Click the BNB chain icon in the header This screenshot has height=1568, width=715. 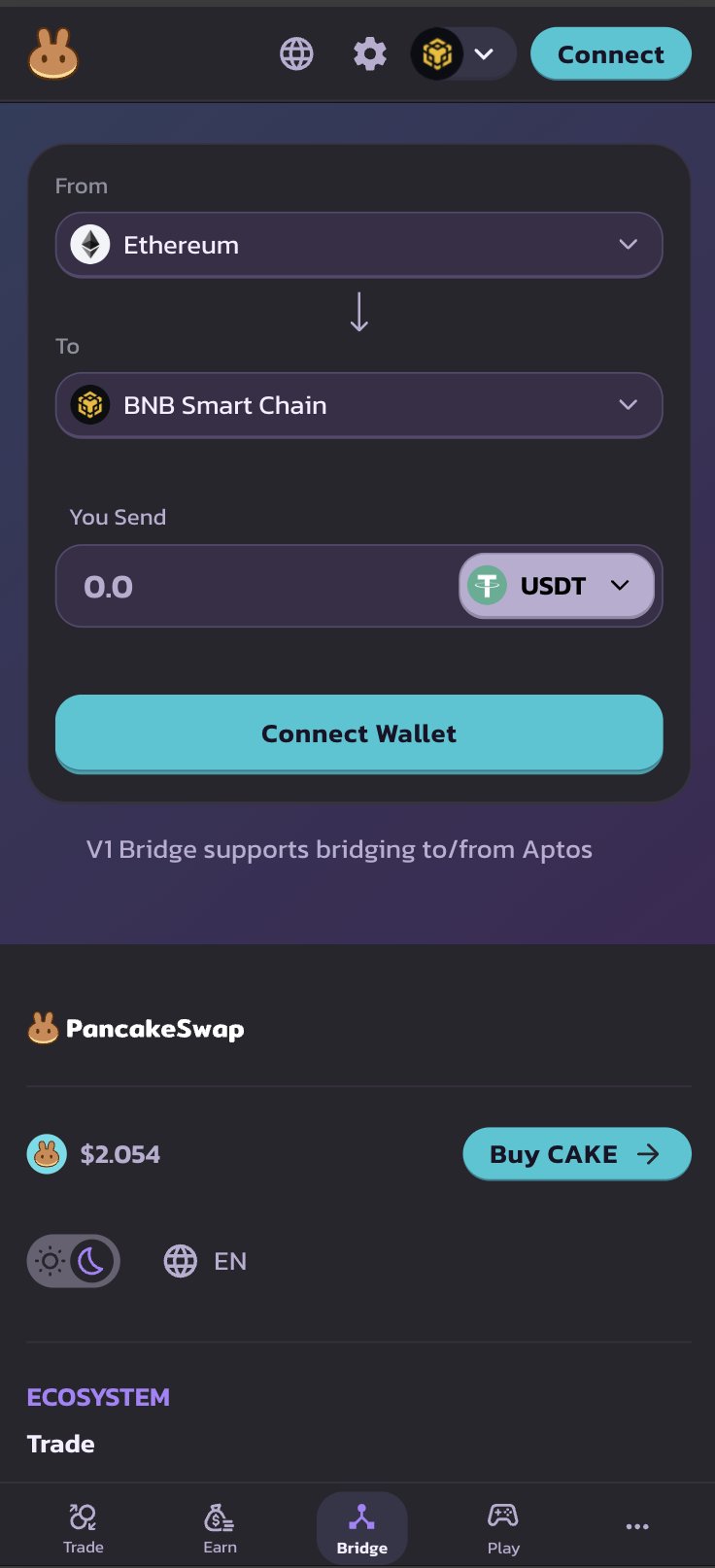click(x=438, y=53)
